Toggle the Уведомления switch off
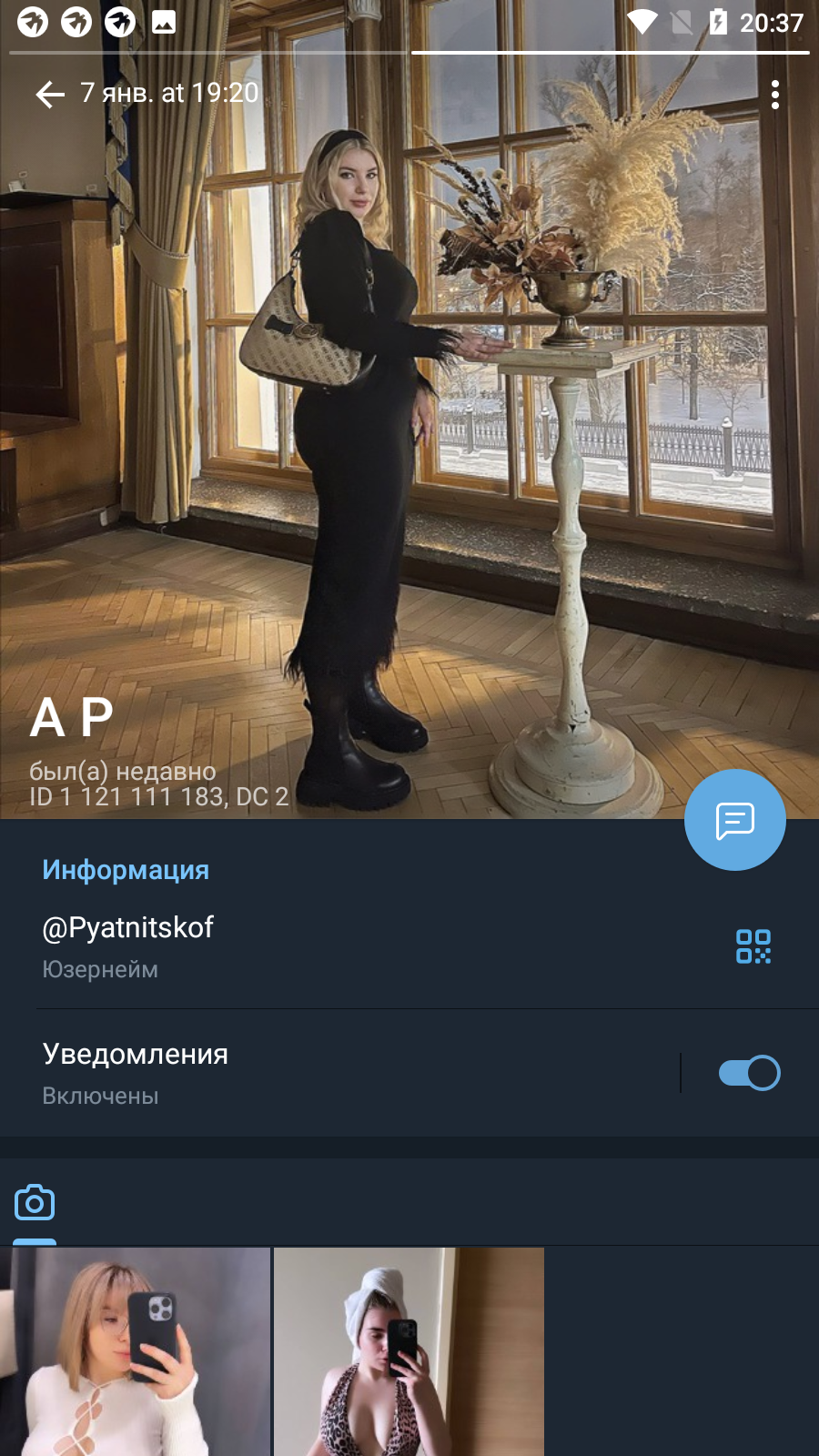The width and height of the screenshot is (819, 1456). [x=749, y=1073]
